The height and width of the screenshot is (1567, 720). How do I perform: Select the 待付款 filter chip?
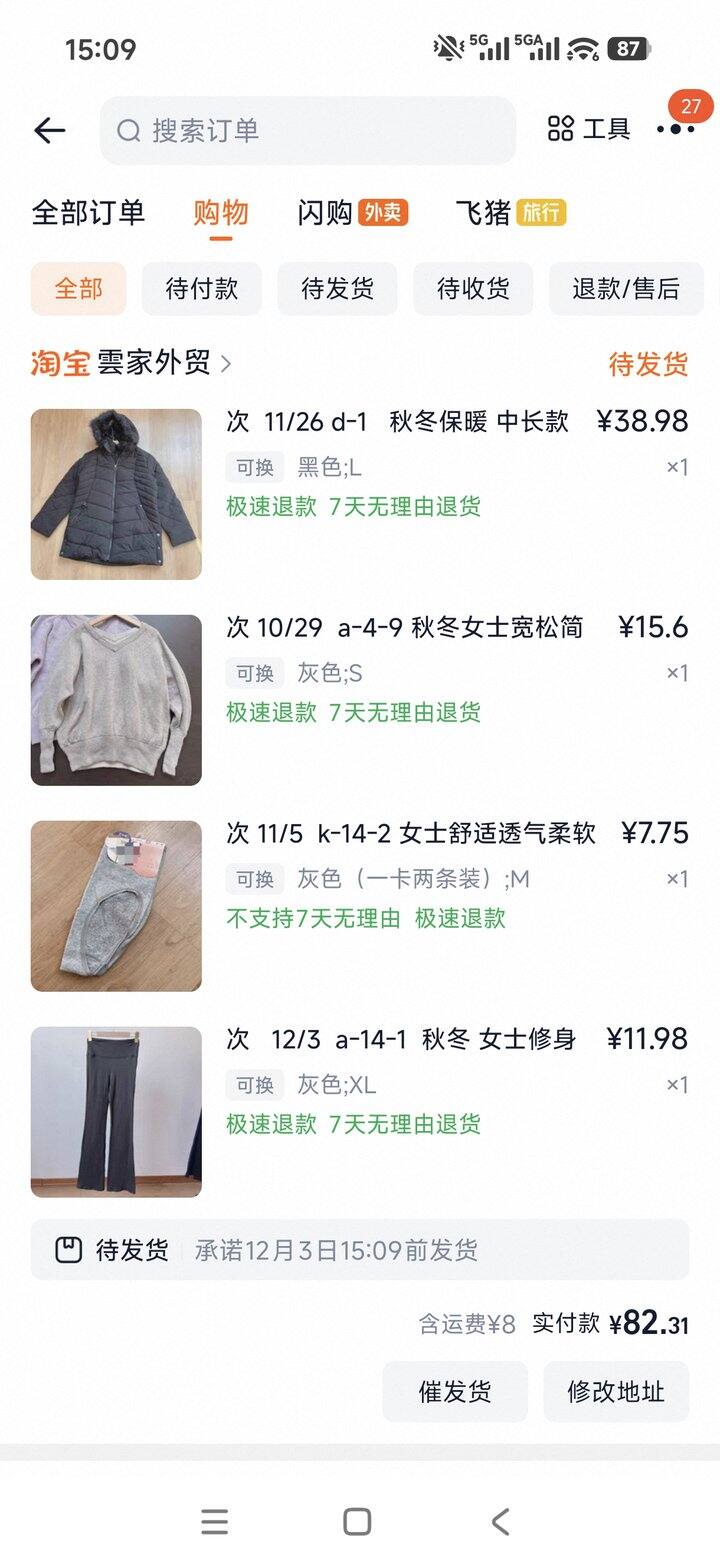[202, 289]
